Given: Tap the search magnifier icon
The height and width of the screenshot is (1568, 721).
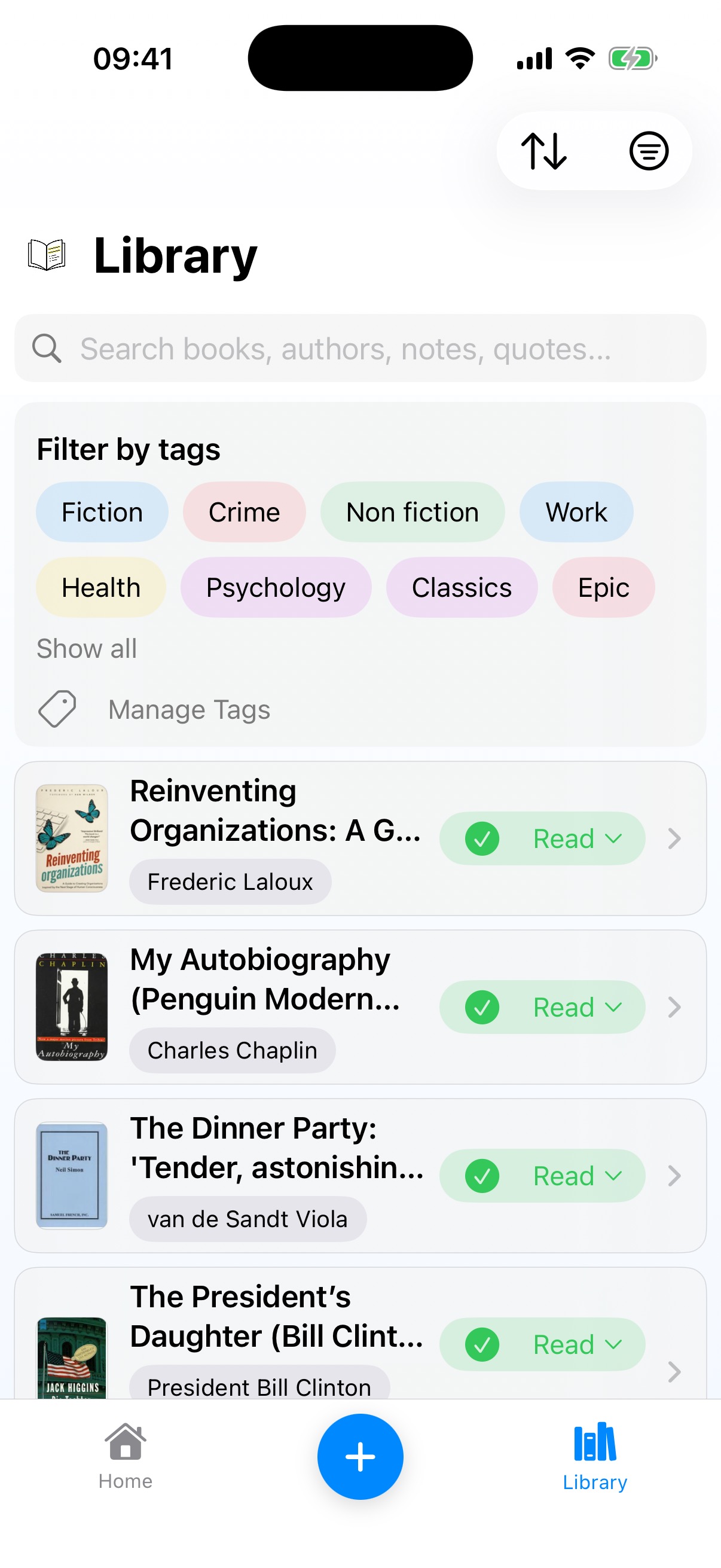Looking at the screenshot, I should pyautogui.click(x=47, y=348).
